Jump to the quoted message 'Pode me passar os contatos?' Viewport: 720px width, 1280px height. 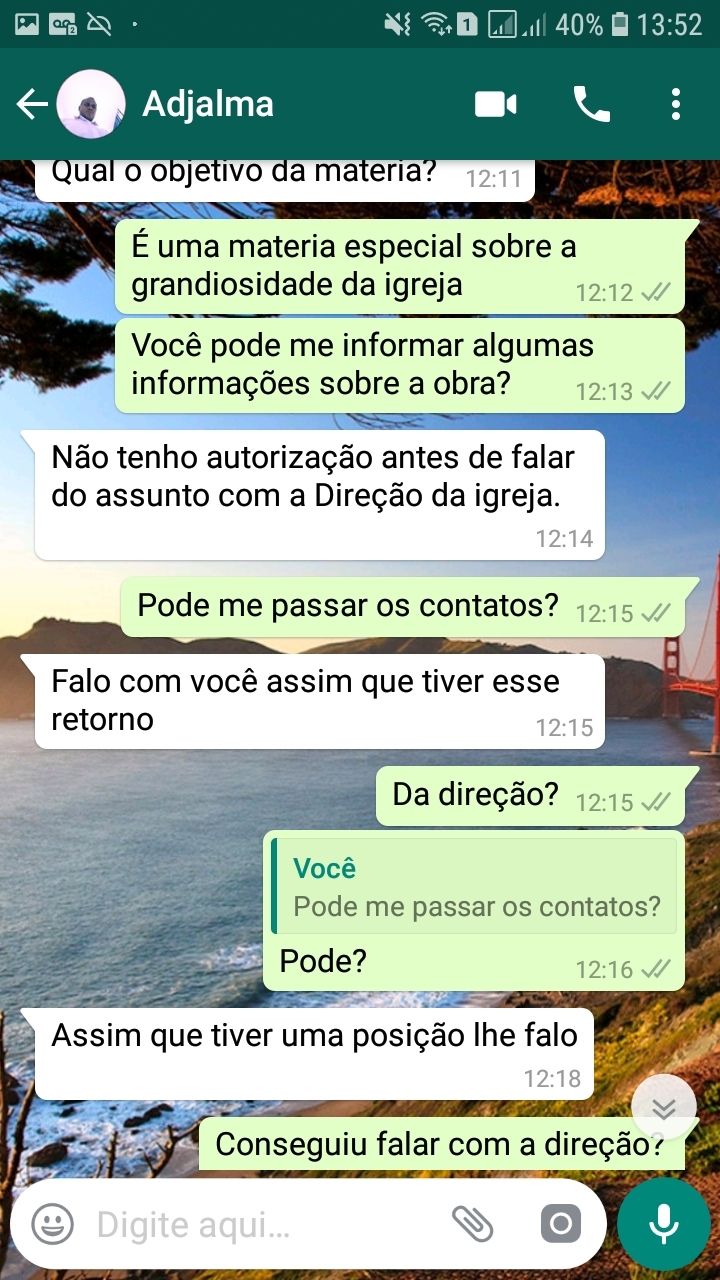pos(475,887)
